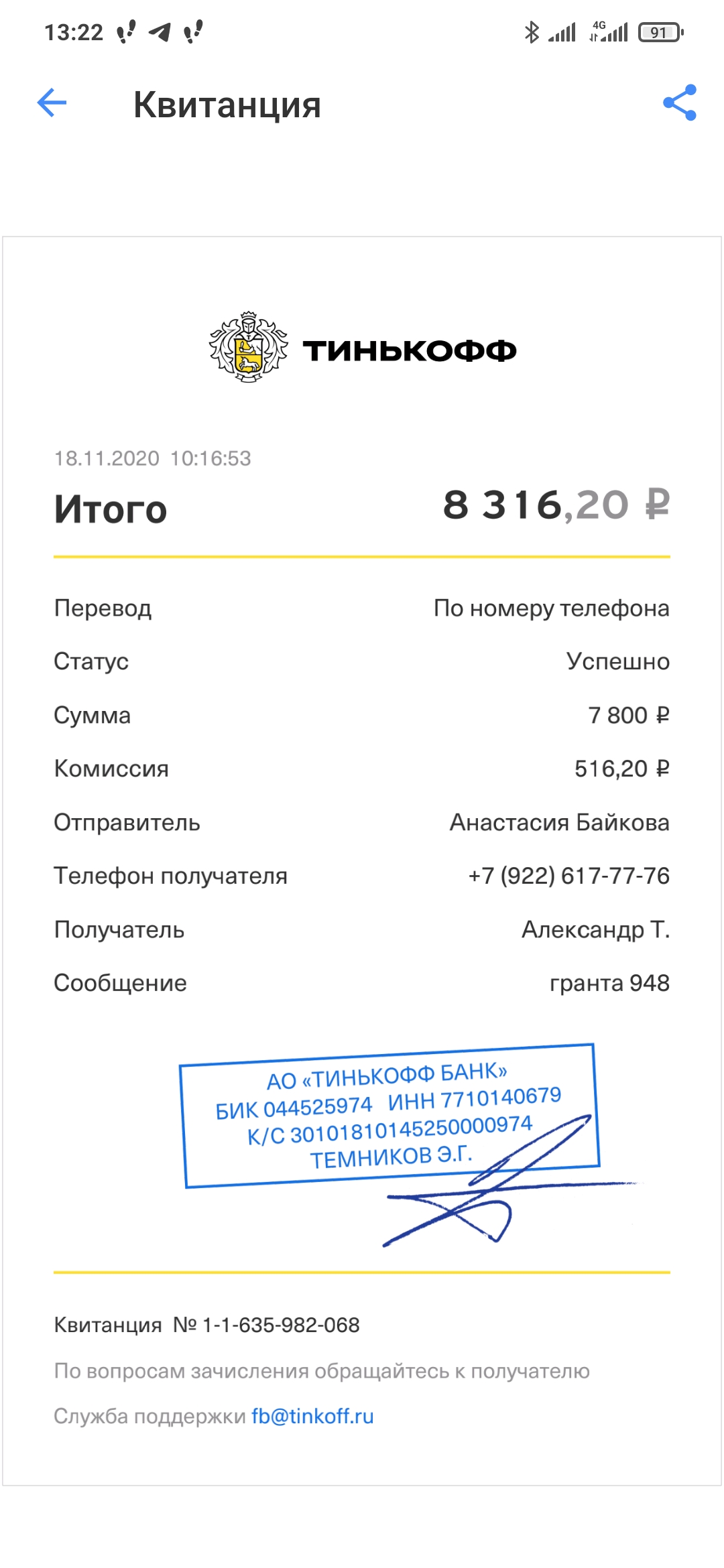This screenshot has width=724, height=1568.
Task: Go back from the Квитанция screen
Action: click(52, 103)
